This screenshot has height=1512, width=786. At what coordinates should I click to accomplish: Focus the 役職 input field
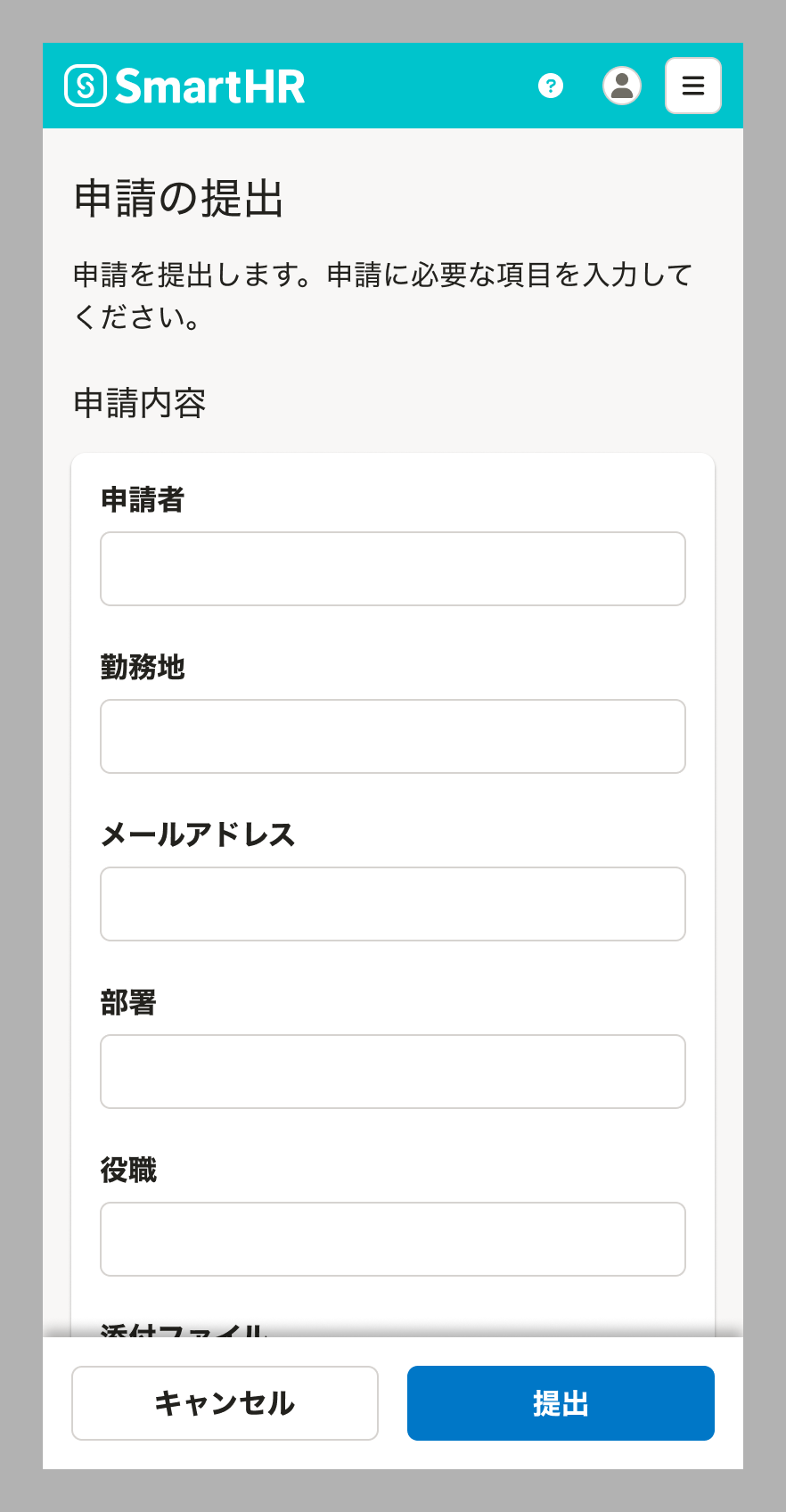point(392,1239)
